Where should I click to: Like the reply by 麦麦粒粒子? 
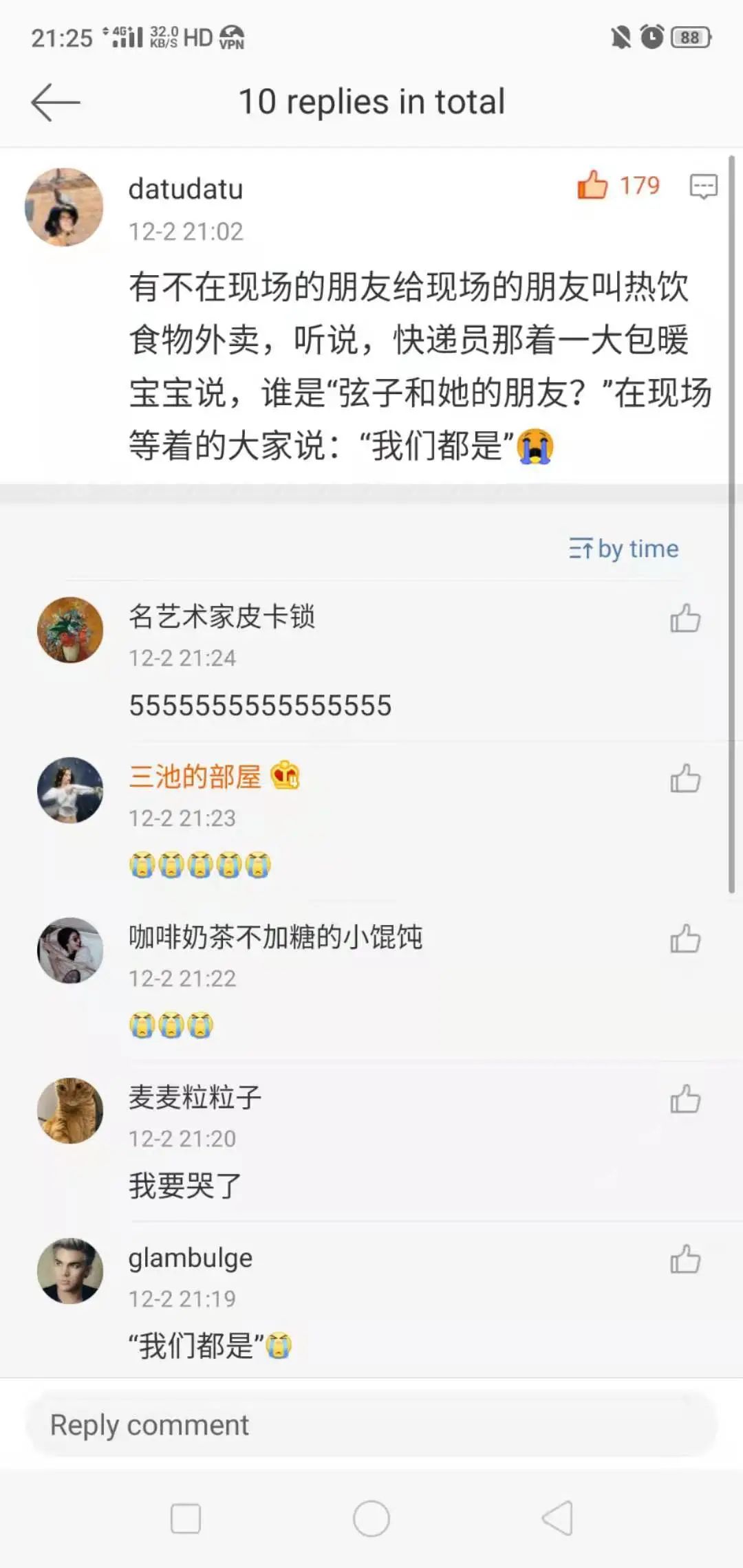click(685, 1099)
